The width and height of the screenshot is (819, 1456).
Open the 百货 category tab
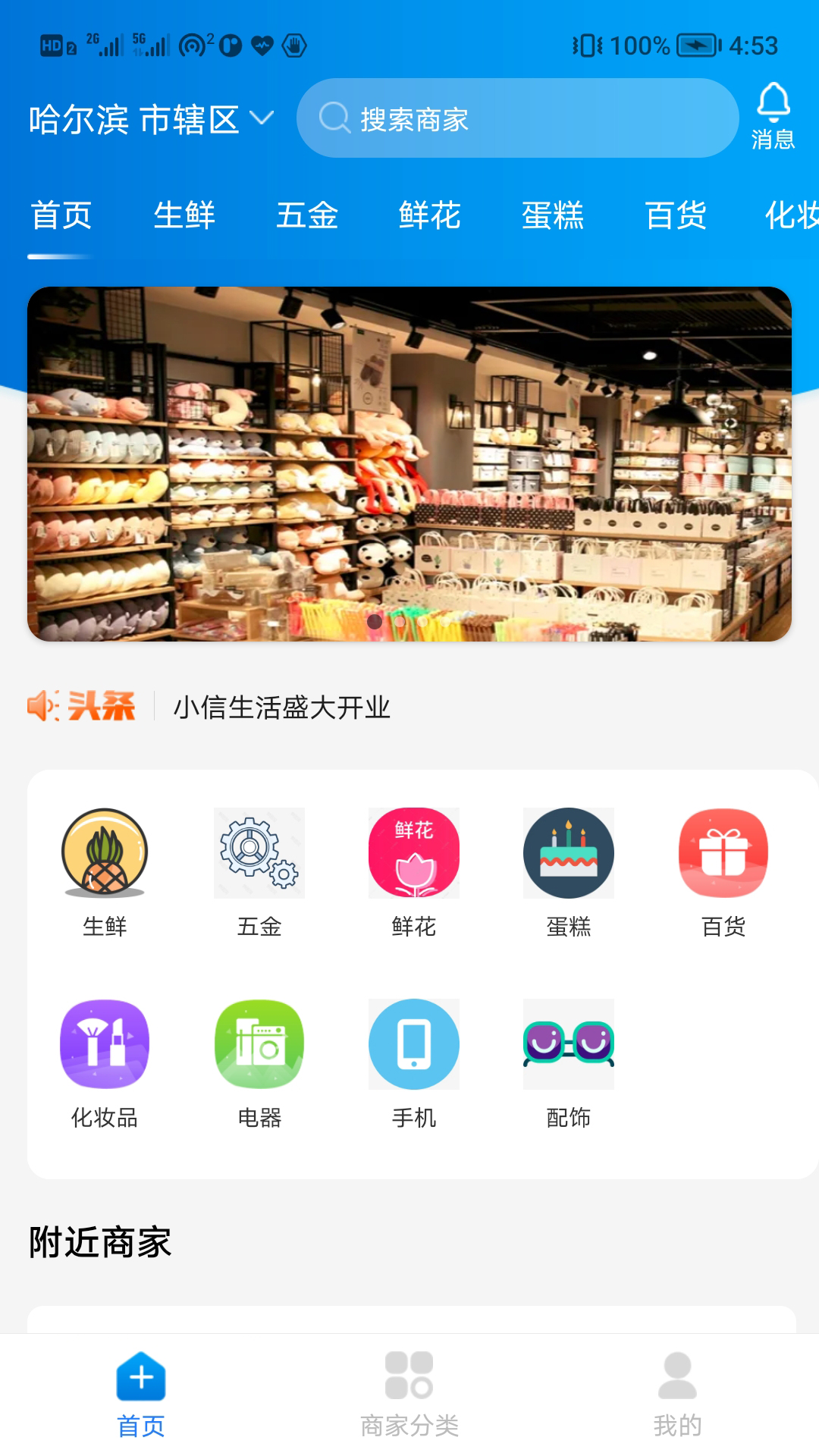(x=676, y=216)
